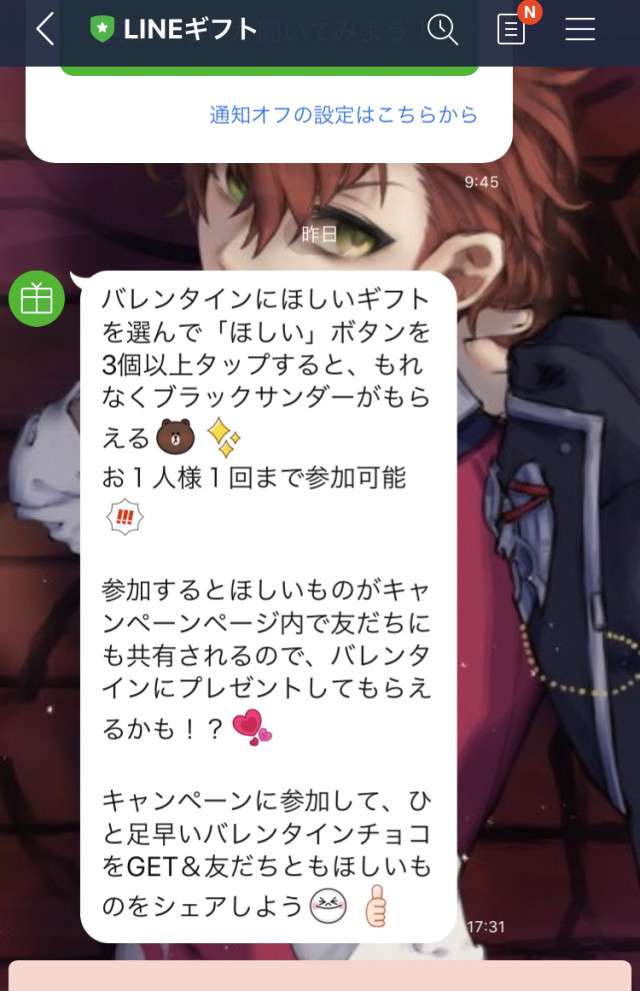Open the hamburger chat menu

(580, 29)
